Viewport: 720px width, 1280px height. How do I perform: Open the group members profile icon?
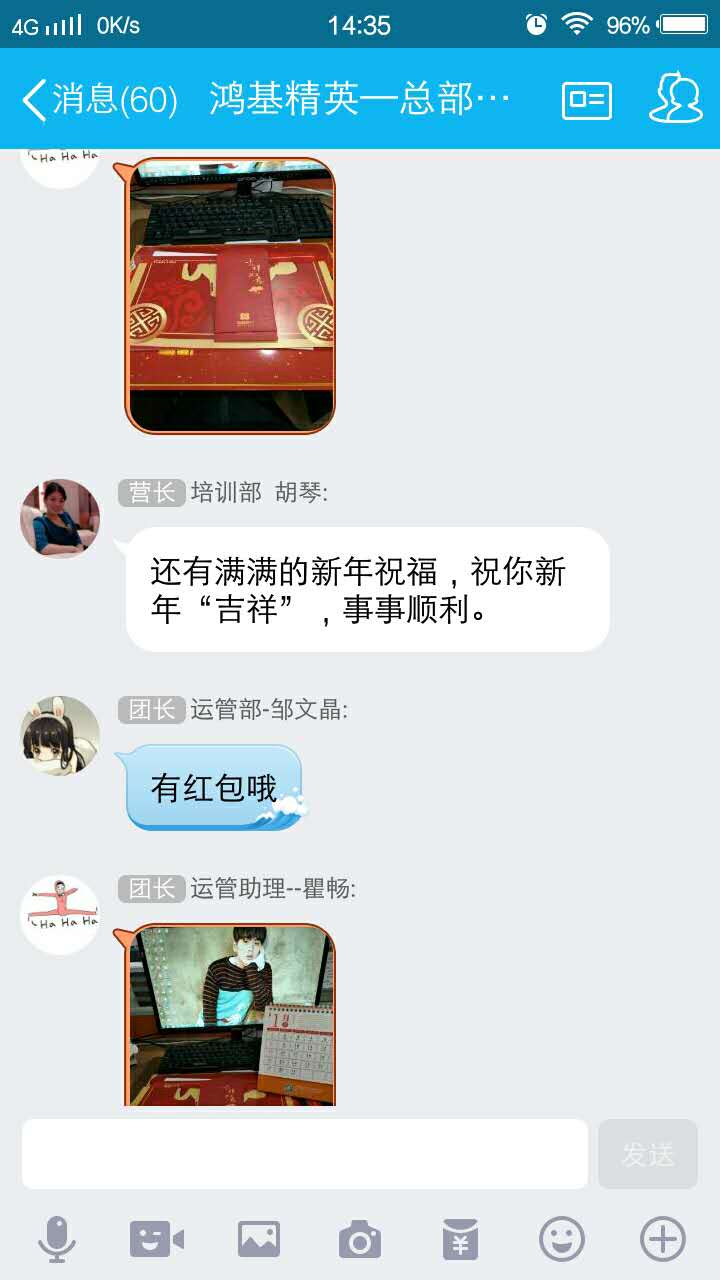click(676, 98)
